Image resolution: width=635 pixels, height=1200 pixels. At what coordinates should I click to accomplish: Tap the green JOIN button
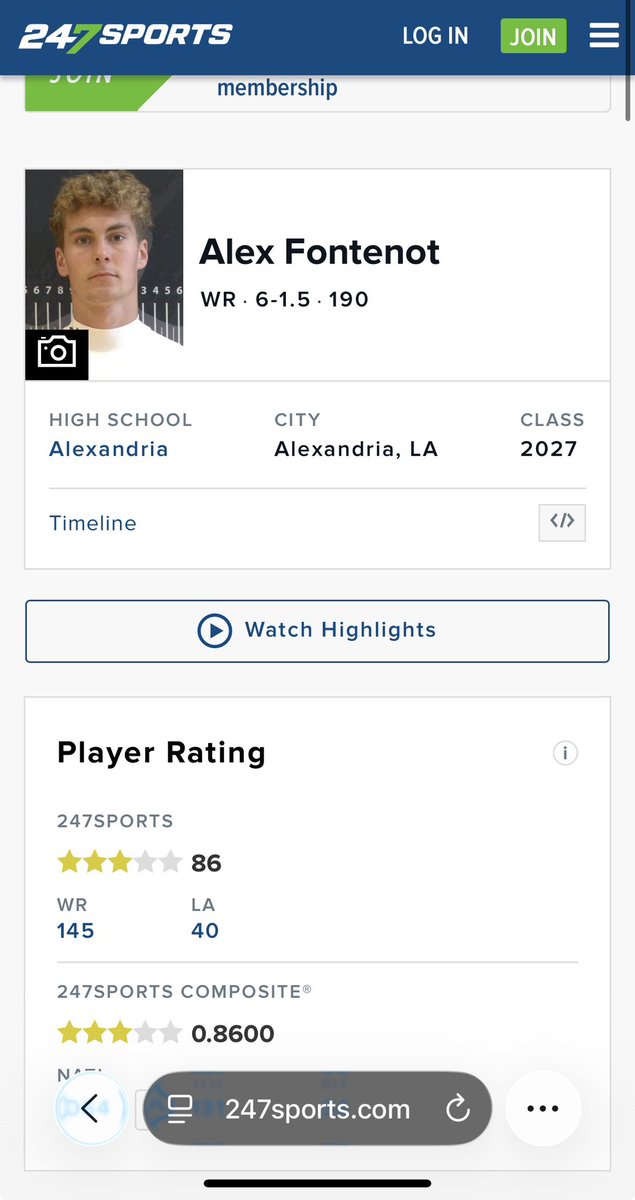pos(533,36)
